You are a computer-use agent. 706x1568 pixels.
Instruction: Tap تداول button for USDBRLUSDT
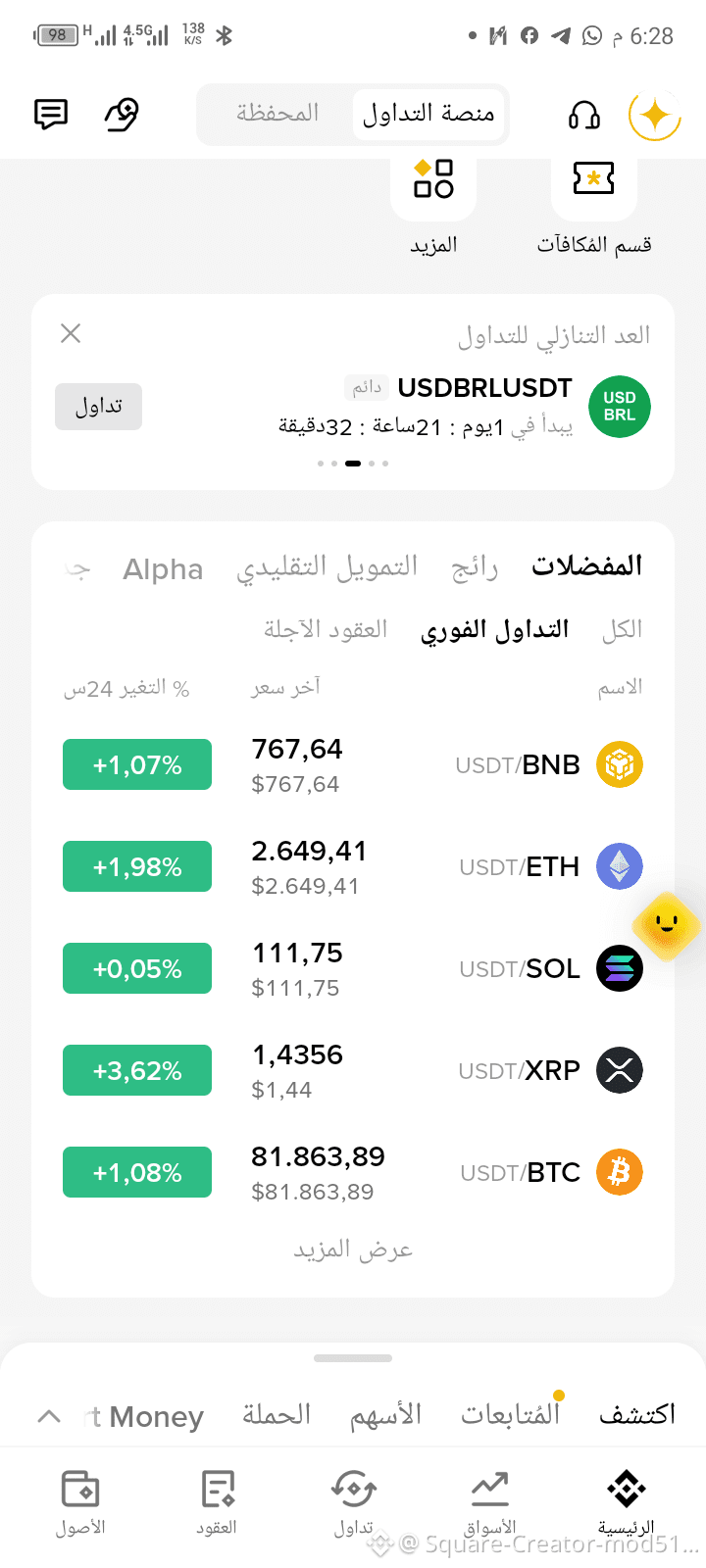point(99,407)
